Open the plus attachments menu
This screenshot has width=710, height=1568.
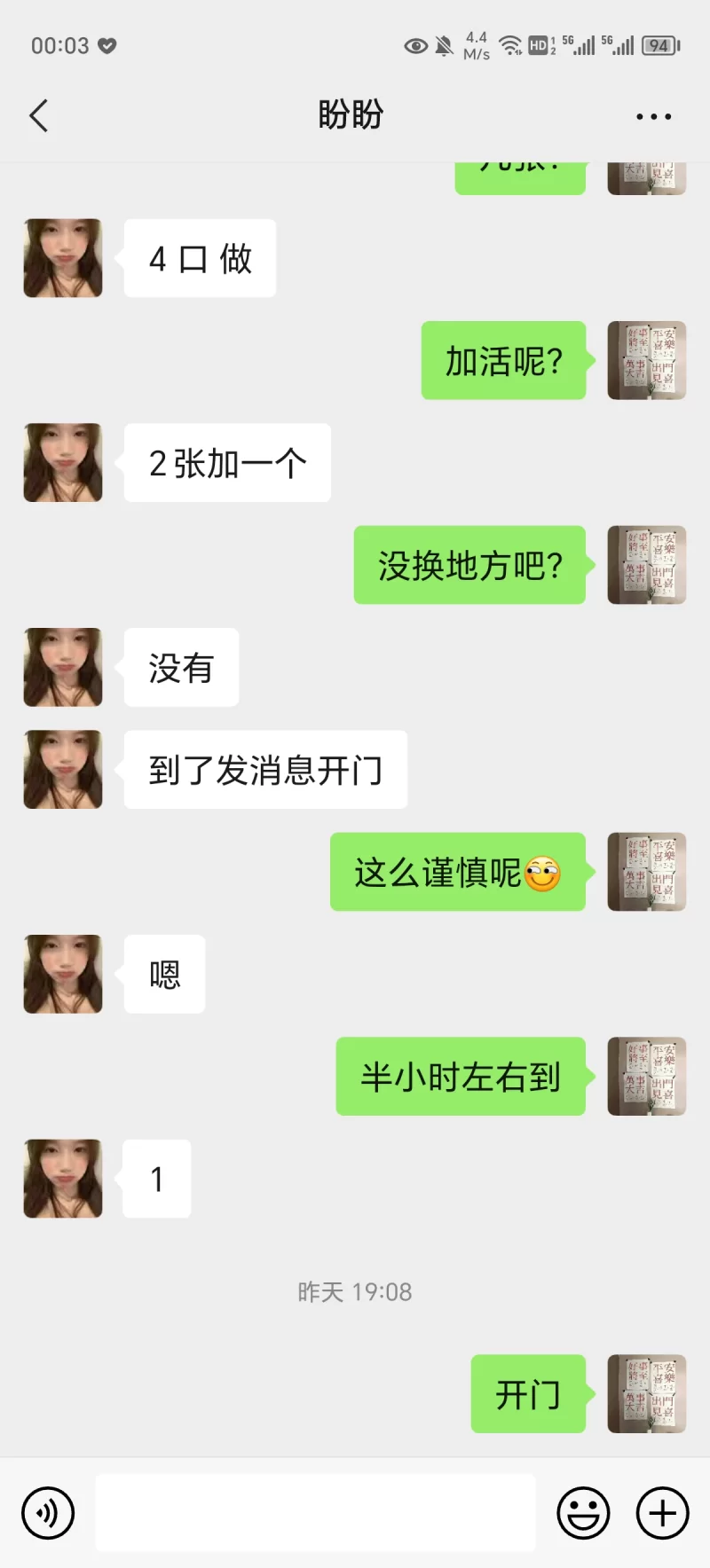(x=662, y=1513)
